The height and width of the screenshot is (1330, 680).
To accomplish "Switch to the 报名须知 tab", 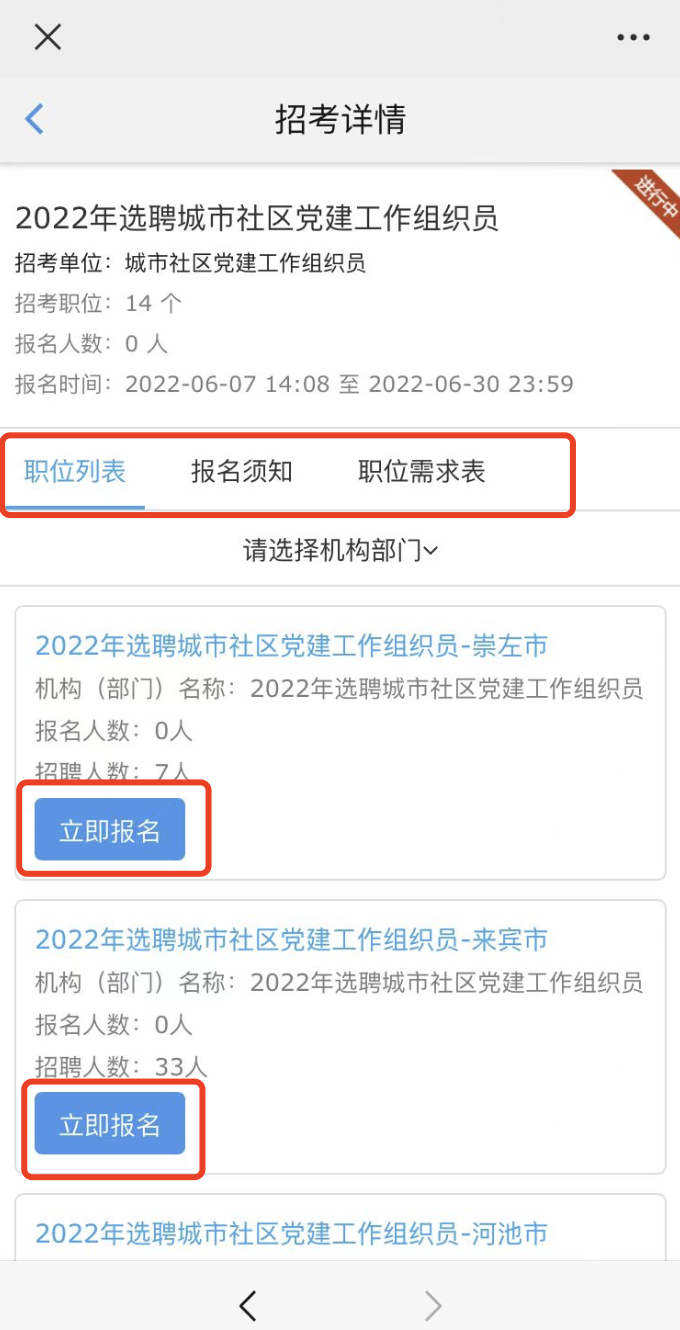I will click(241, 472).
